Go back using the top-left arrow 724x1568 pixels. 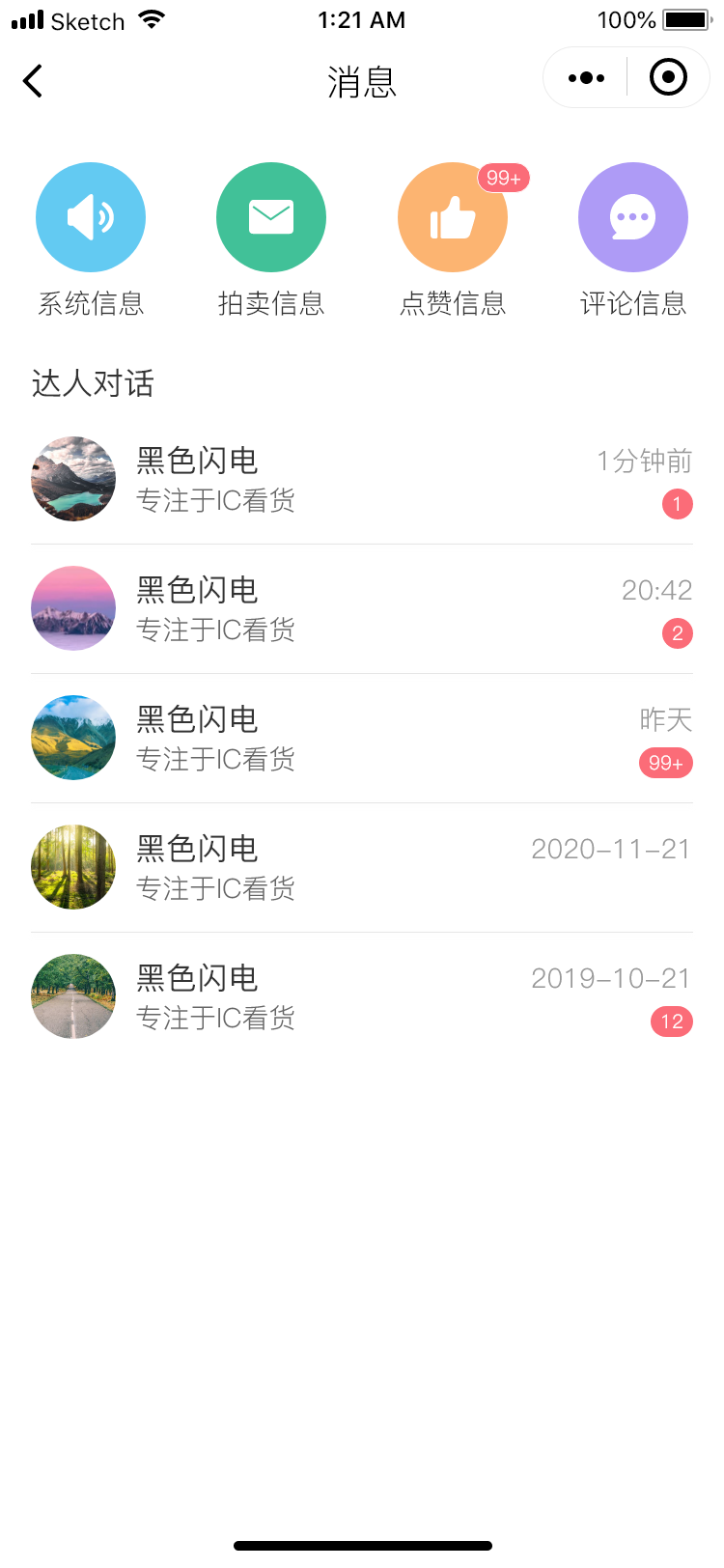(33, 81)
